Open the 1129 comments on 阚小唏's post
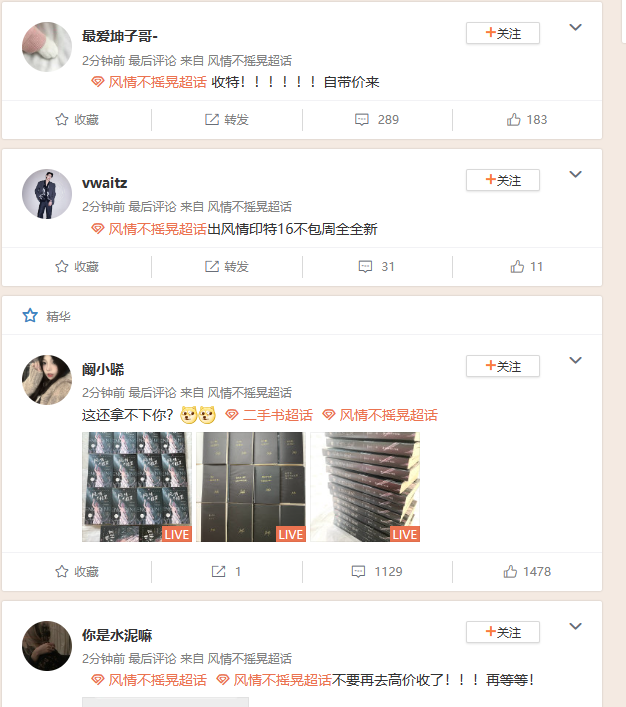 (x=376, y=572)
